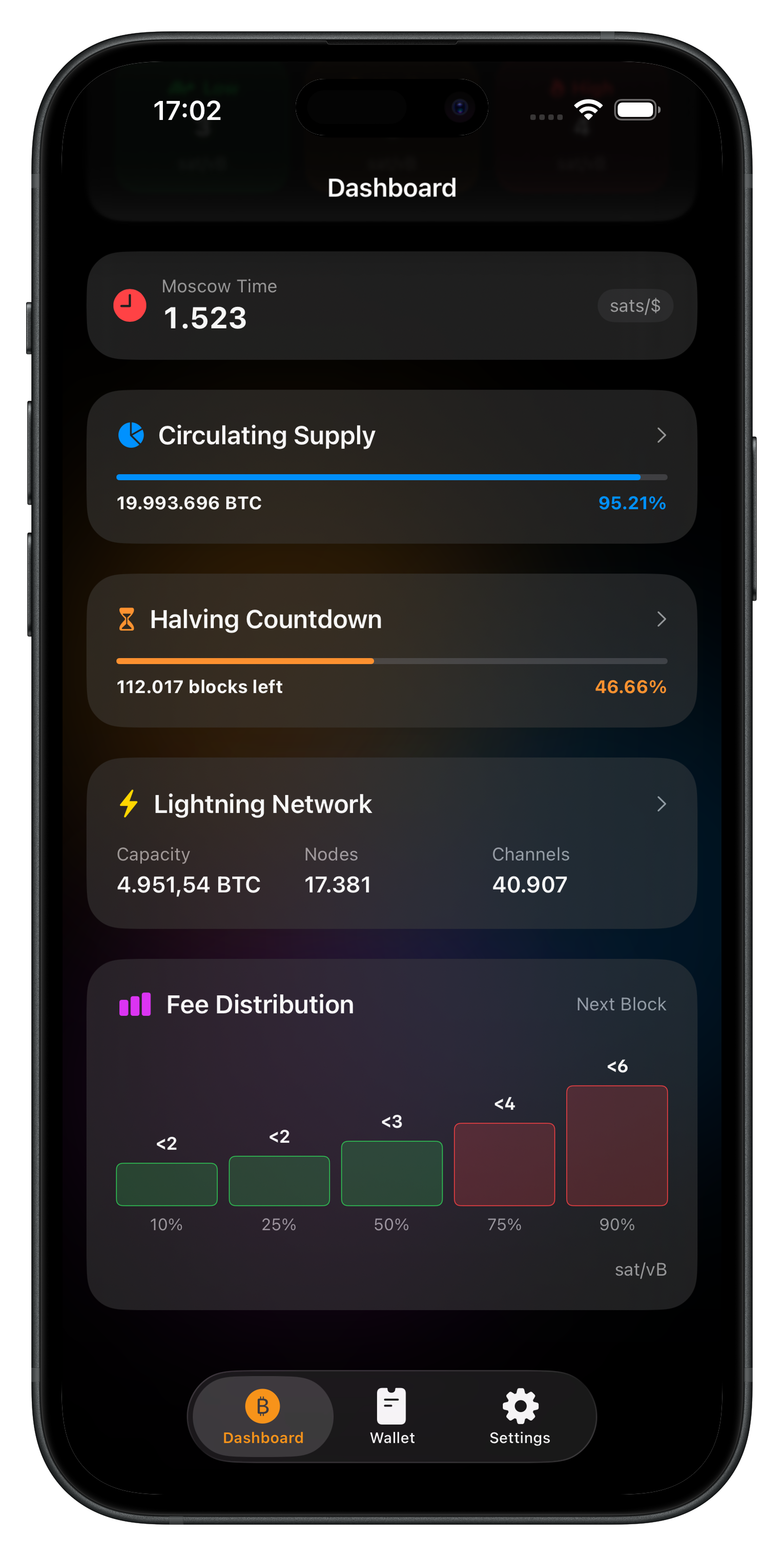The image size is (784, 1556).
Task: Open the Wallet icon in the navigation bar
Action: [x=391, y=1404]
